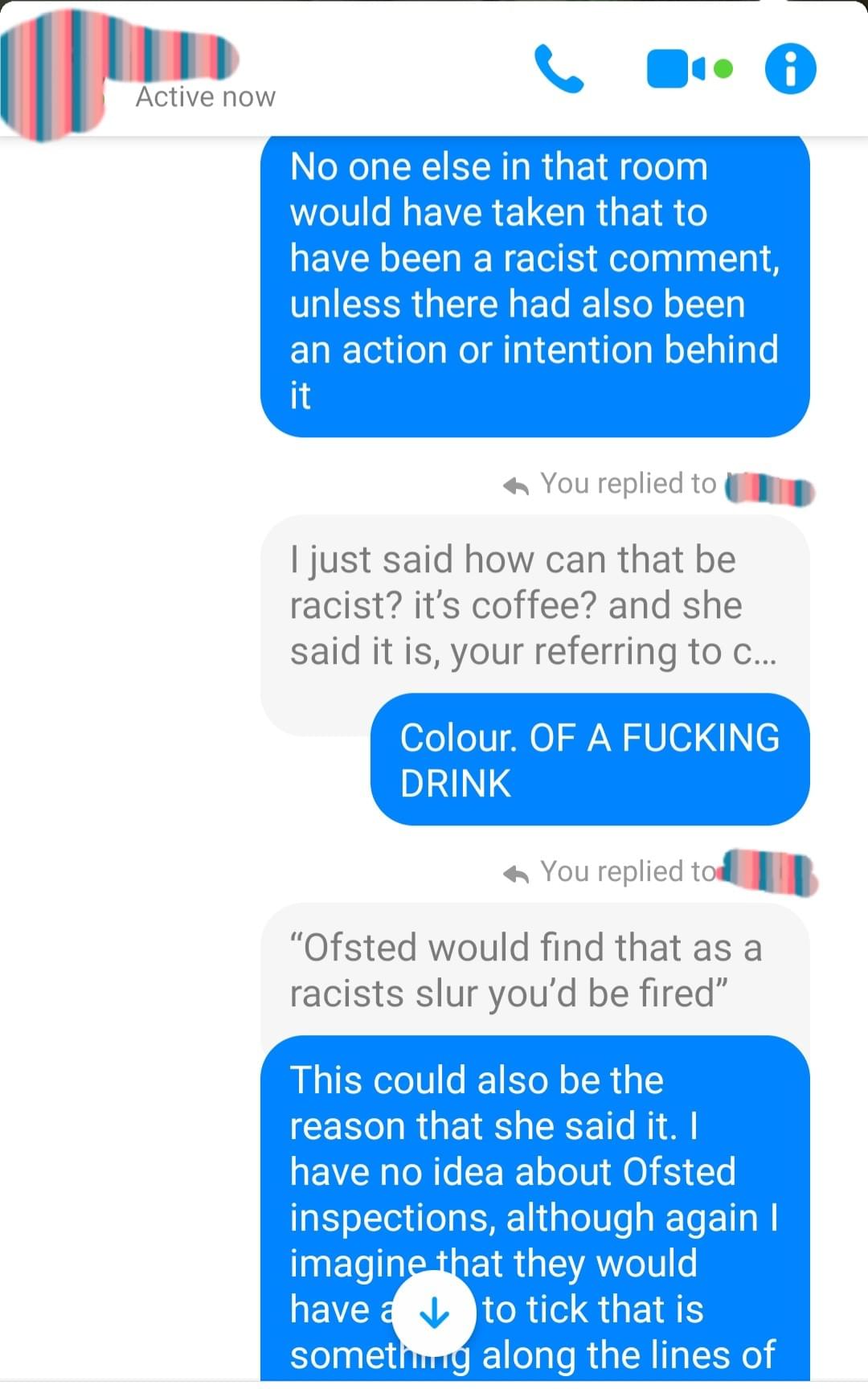Open the quoted "Ofsted would find that" reply
868x1389 pixels.
click(534, 970)
